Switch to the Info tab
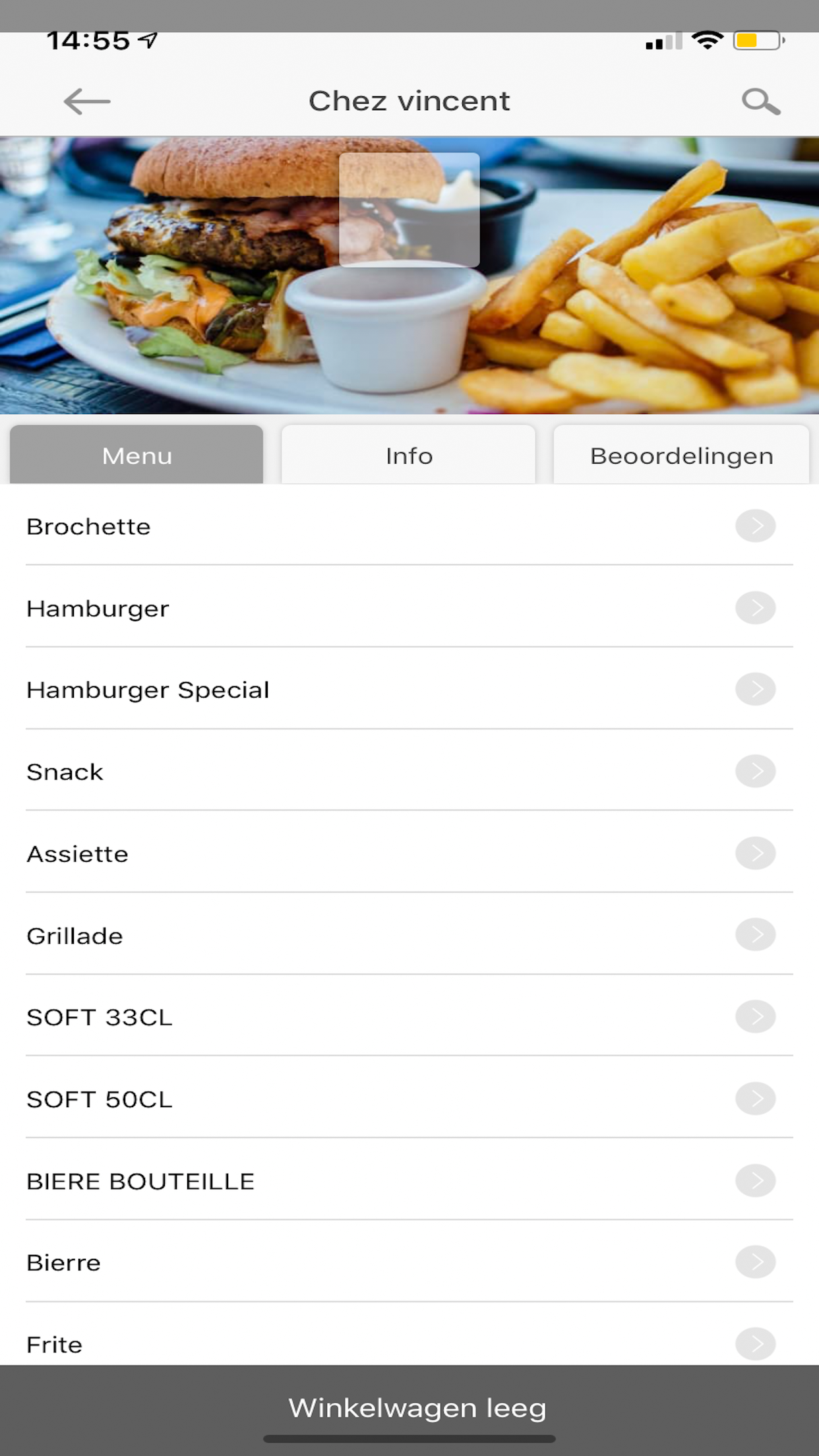The height and width of the screenshot is (1456, 819). [409, 456]
